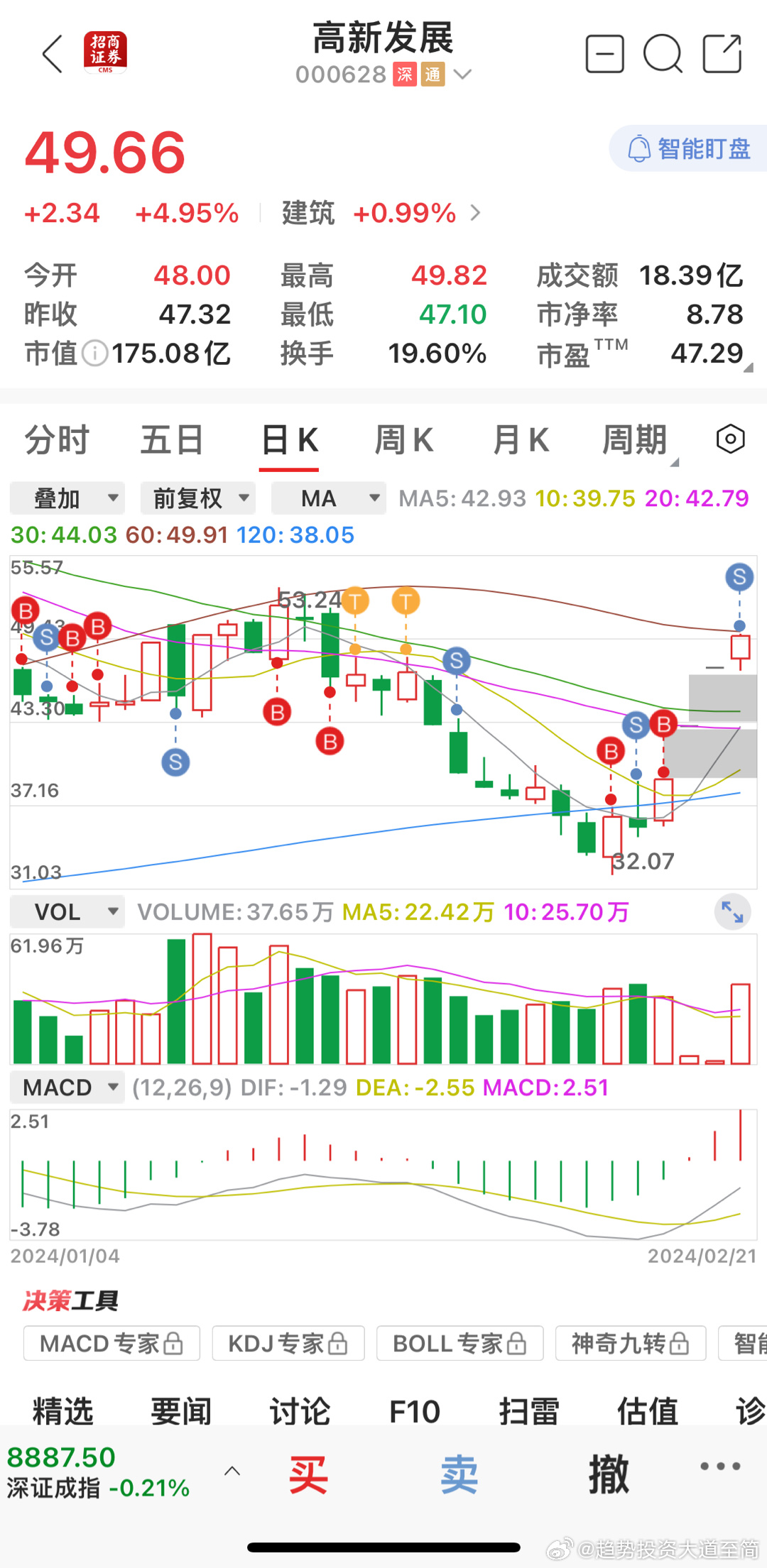This screenshot has height=1568, width=767.
Task: Go back using the arrow
Action: pos(52,54)
